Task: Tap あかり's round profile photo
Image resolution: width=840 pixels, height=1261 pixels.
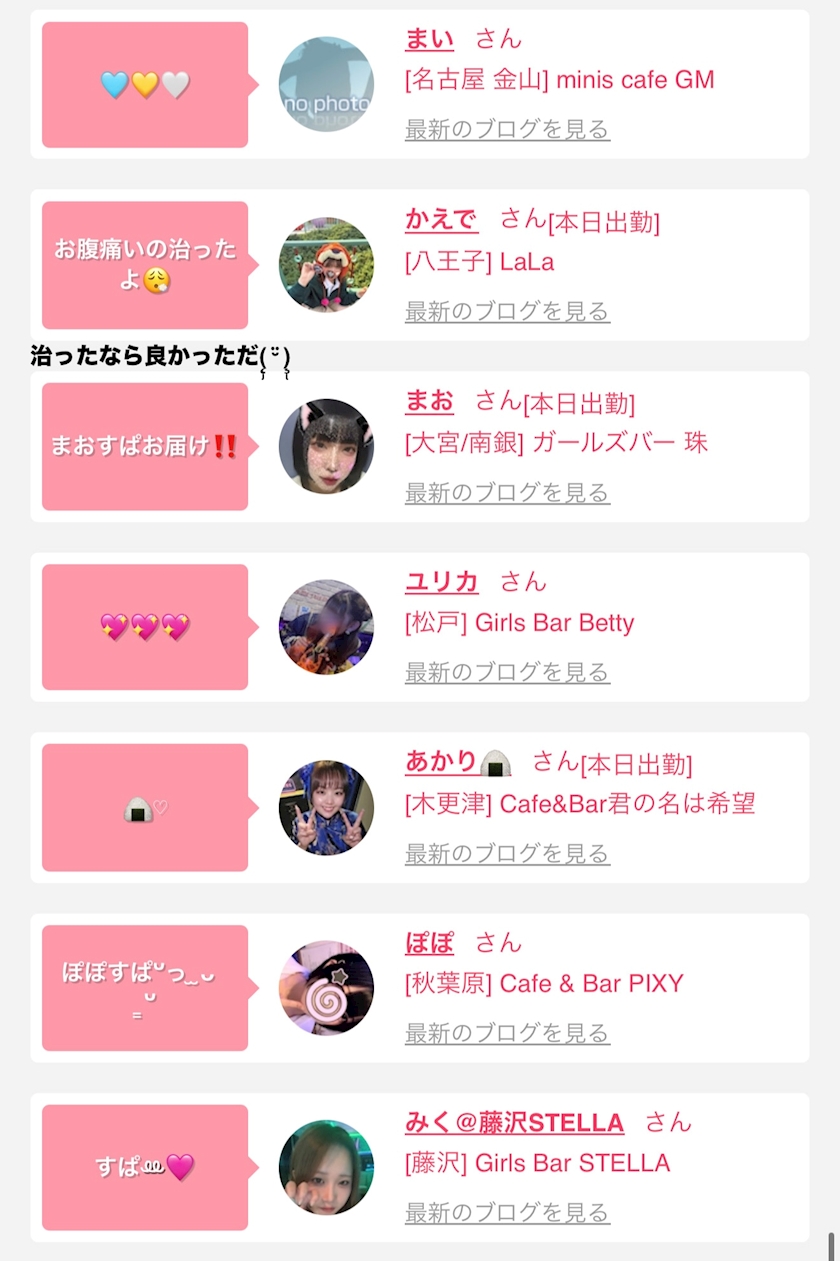Action: [326, 807]
